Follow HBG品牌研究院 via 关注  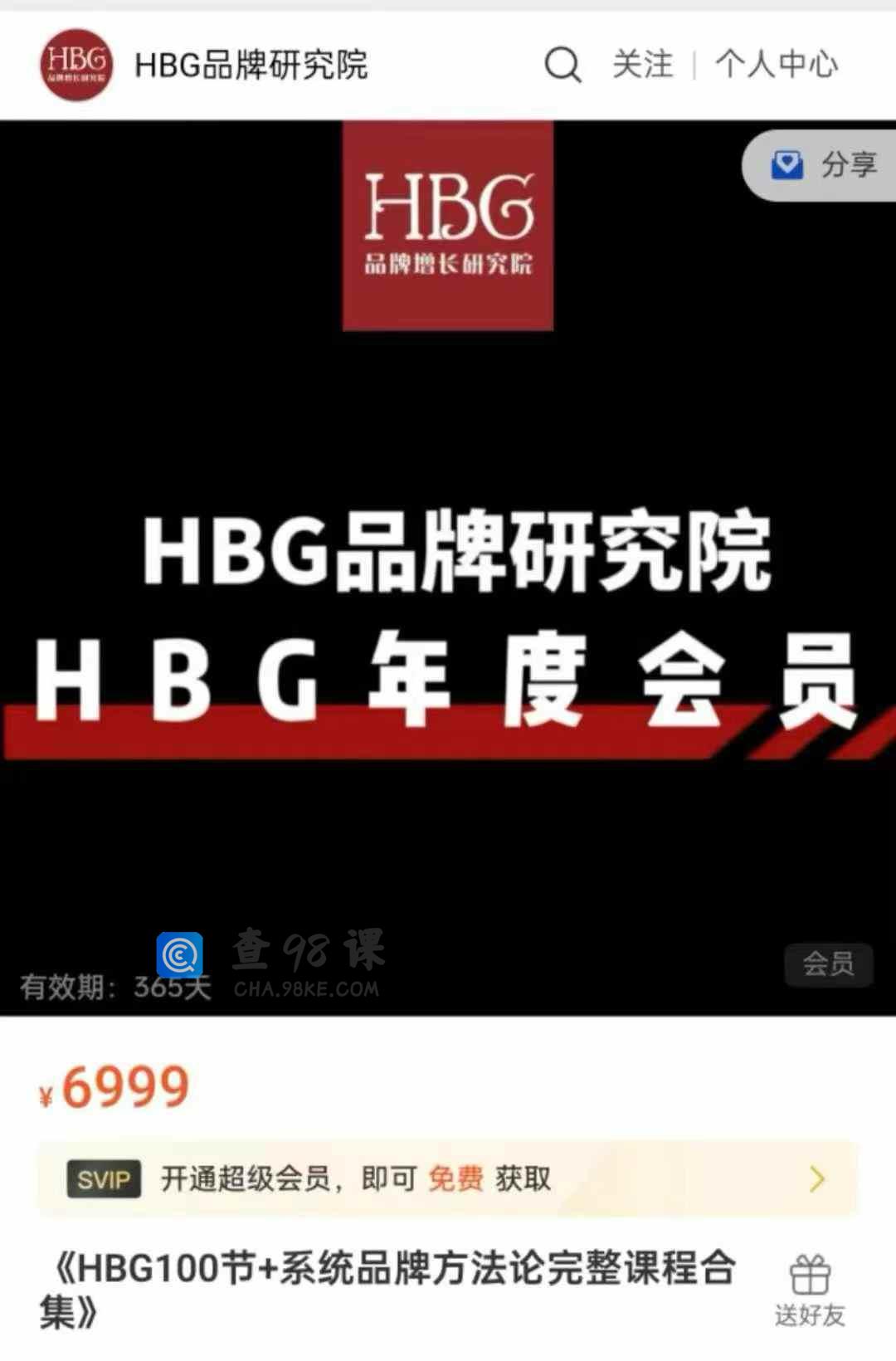(x=642, y=65)
